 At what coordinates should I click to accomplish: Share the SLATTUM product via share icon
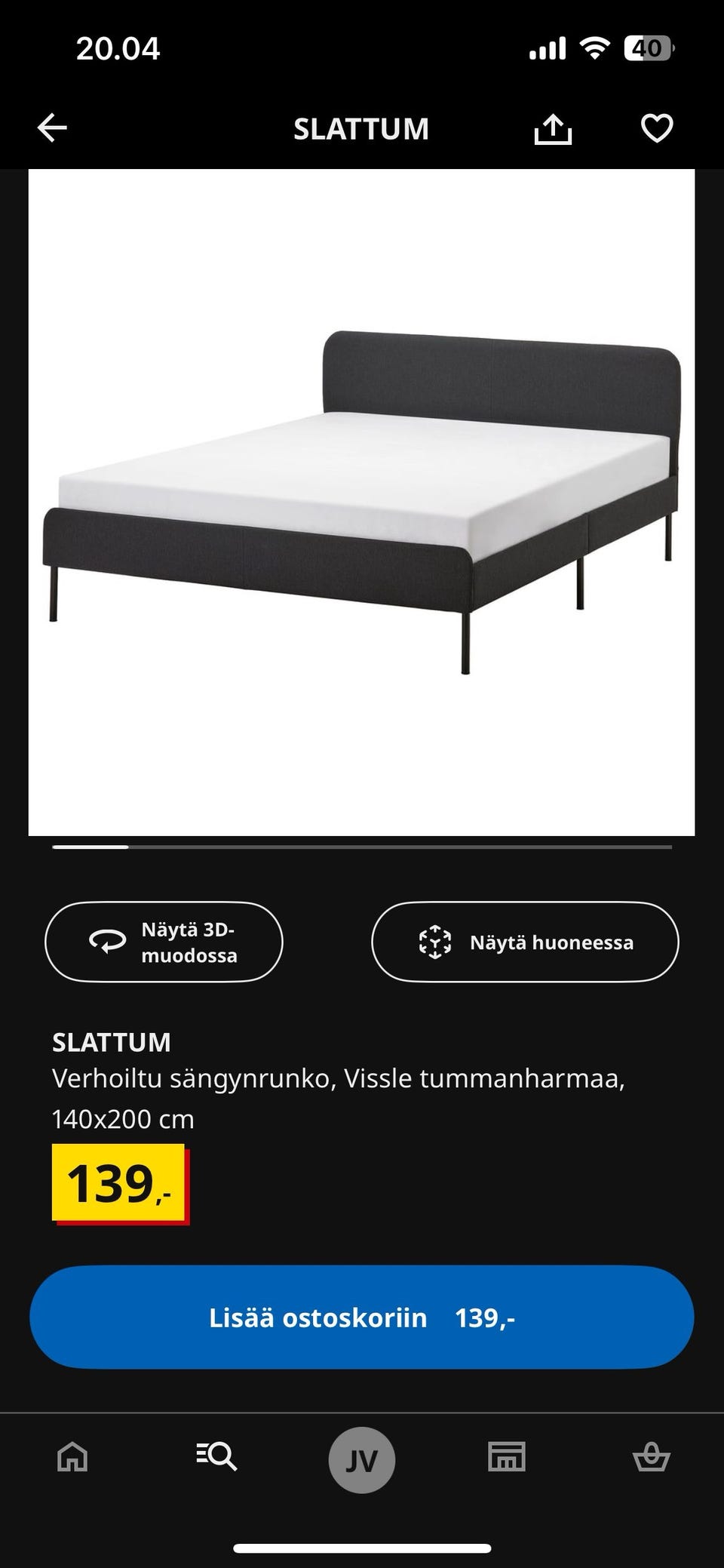coord(554,128)
